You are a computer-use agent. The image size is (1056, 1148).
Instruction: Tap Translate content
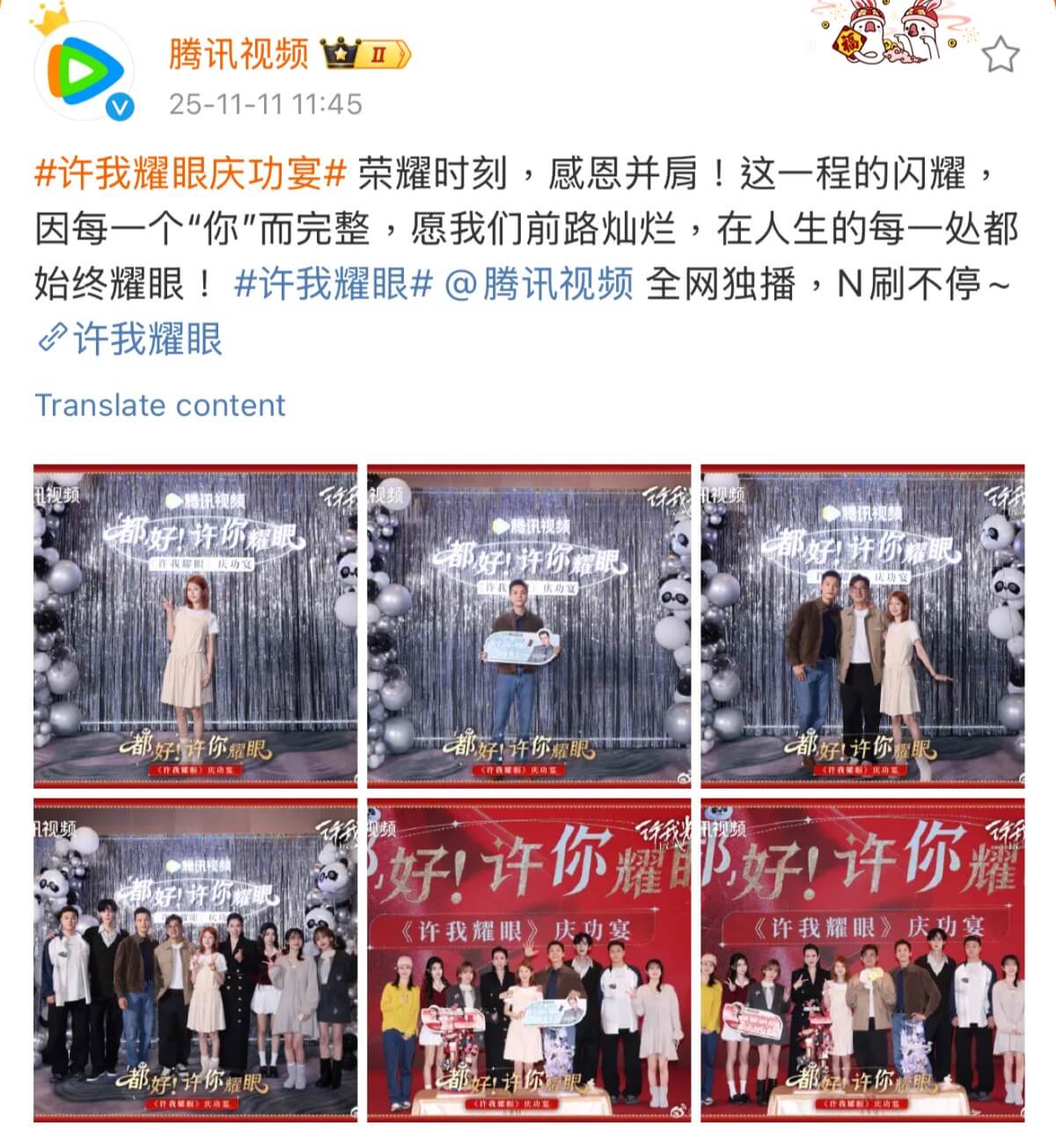point(160,405)
